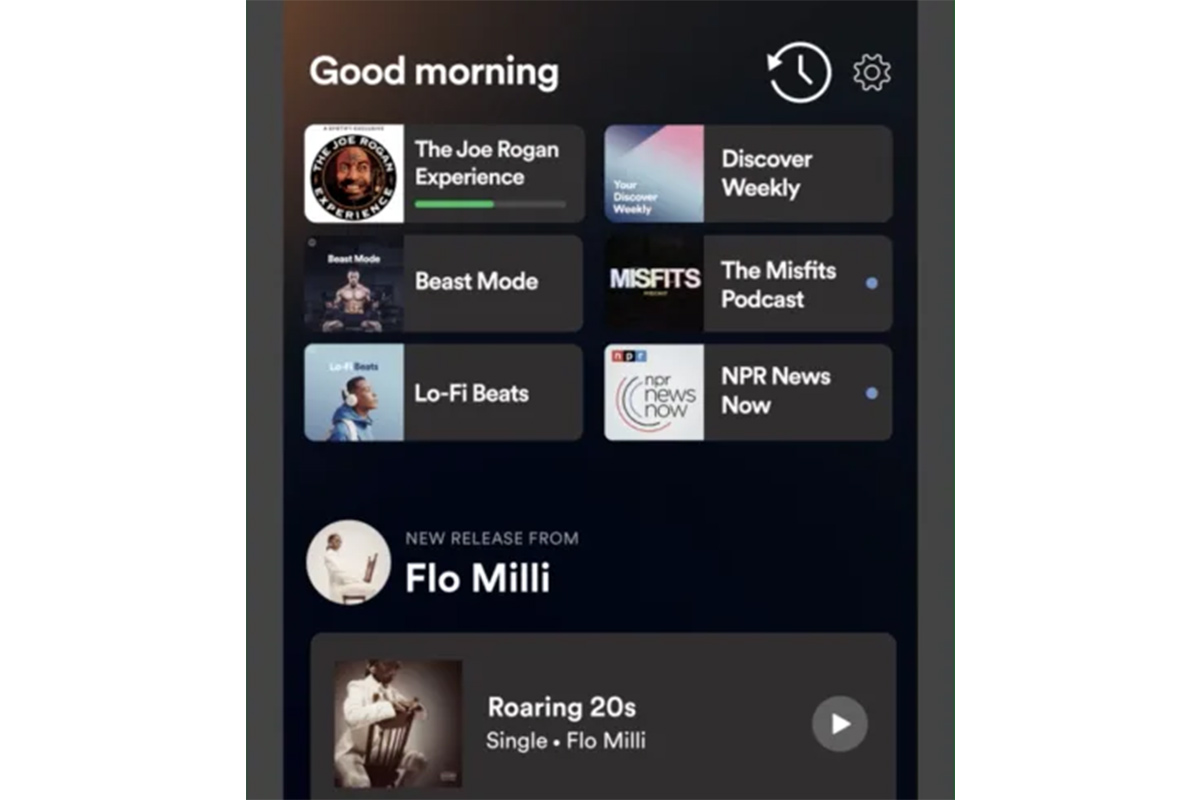Open the settings gear
The height and width of the screenshot is (800, 1200).
click(x=871, y=72)
